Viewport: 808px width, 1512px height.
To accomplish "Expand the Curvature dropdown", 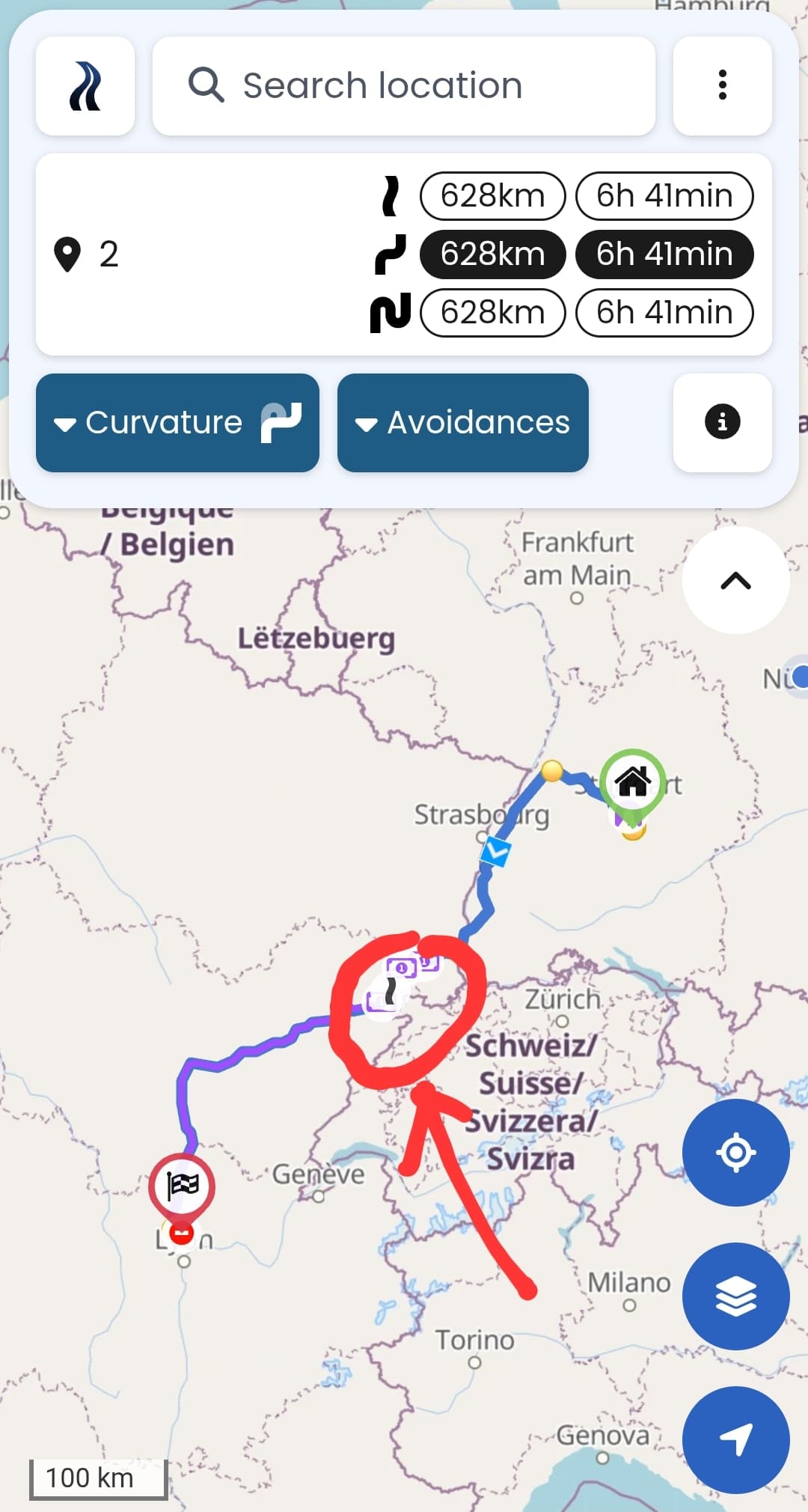I will pyautogui.click(x=177, y=423).
